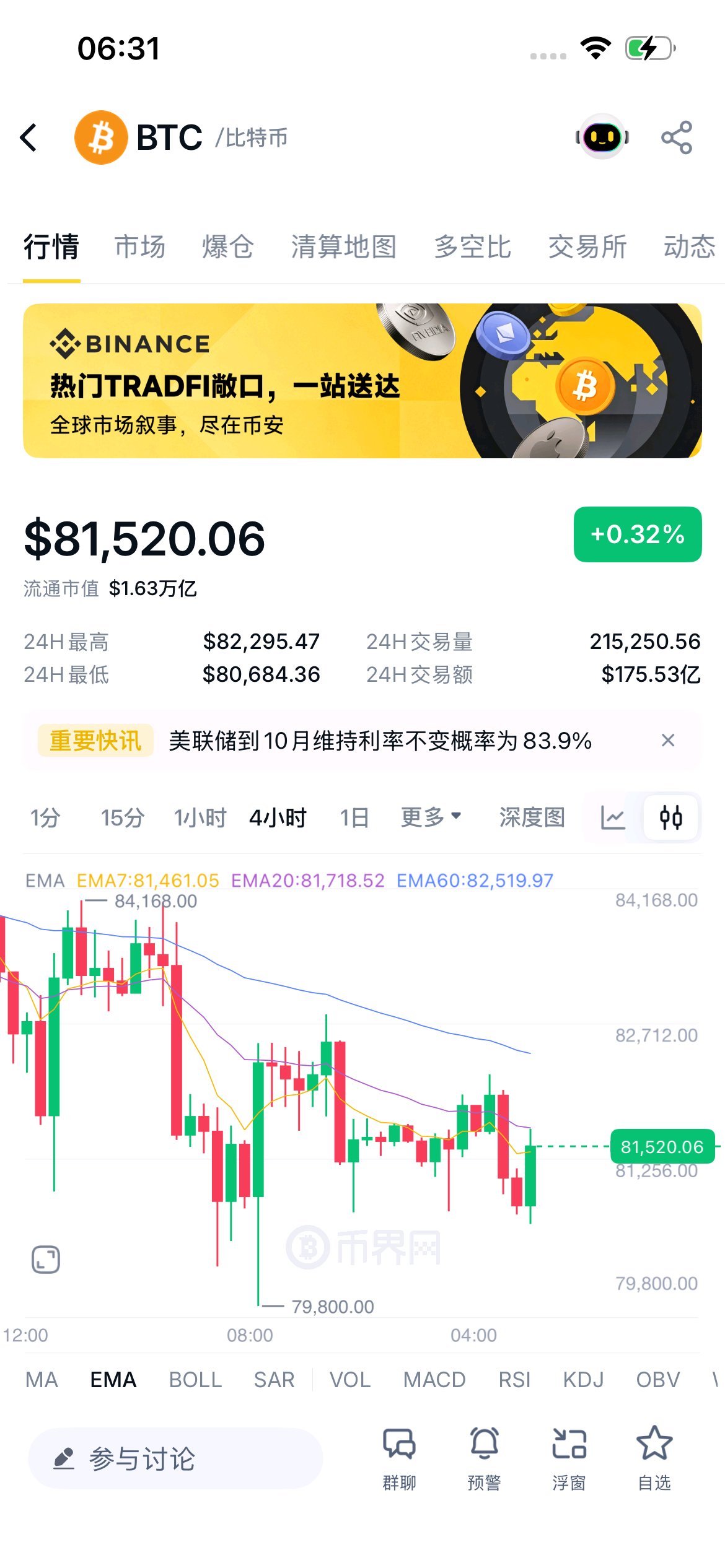Open the 深度图 depth chart
This screenshot has width=725, height=1568.
[532, 817]
